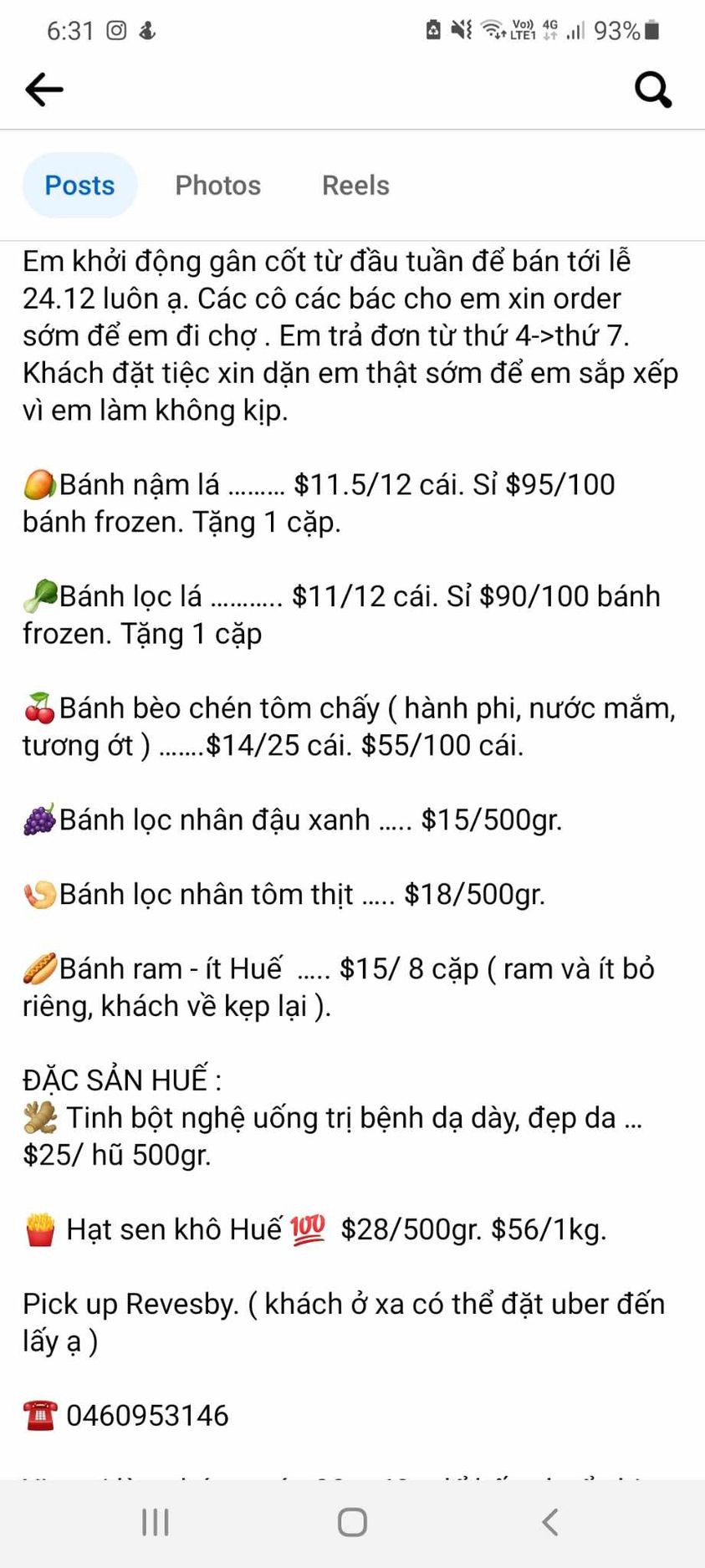The height and width of the screenshot is (1568, 705).
Task: Tap the system home button
Action: point(352,1522)
